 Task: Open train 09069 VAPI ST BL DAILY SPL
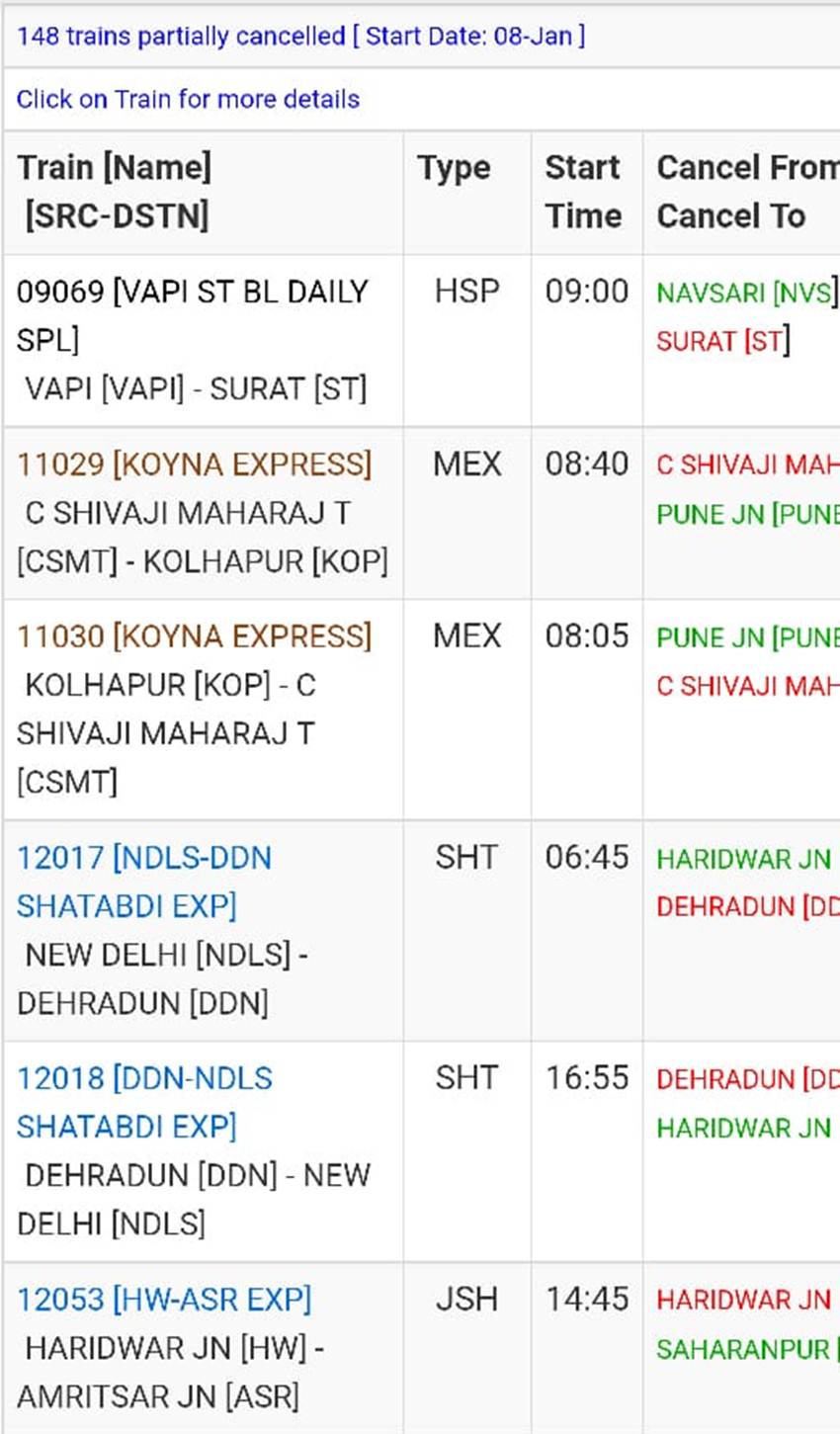193,315
